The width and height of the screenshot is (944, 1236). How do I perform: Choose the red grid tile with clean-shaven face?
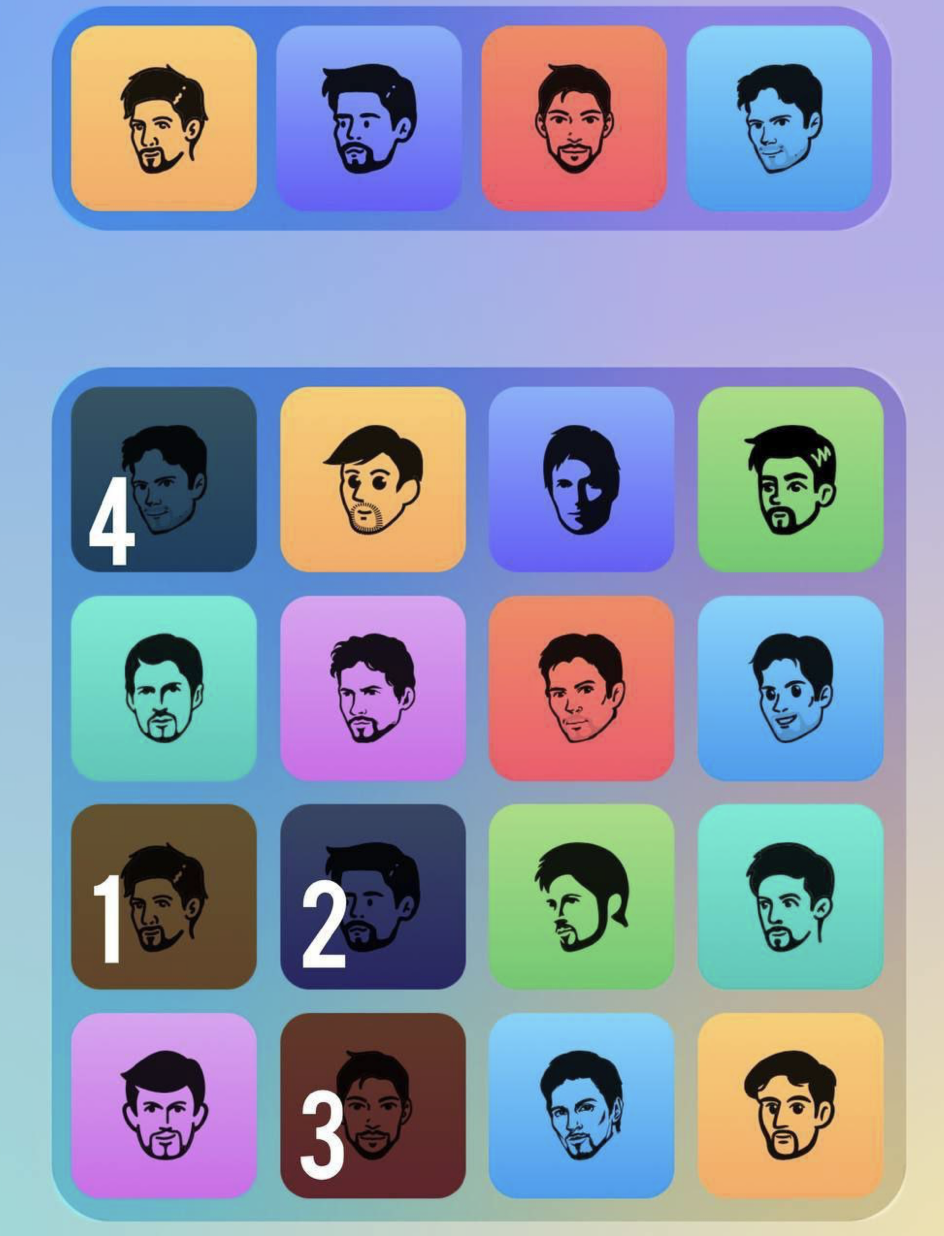coord(581,688)
